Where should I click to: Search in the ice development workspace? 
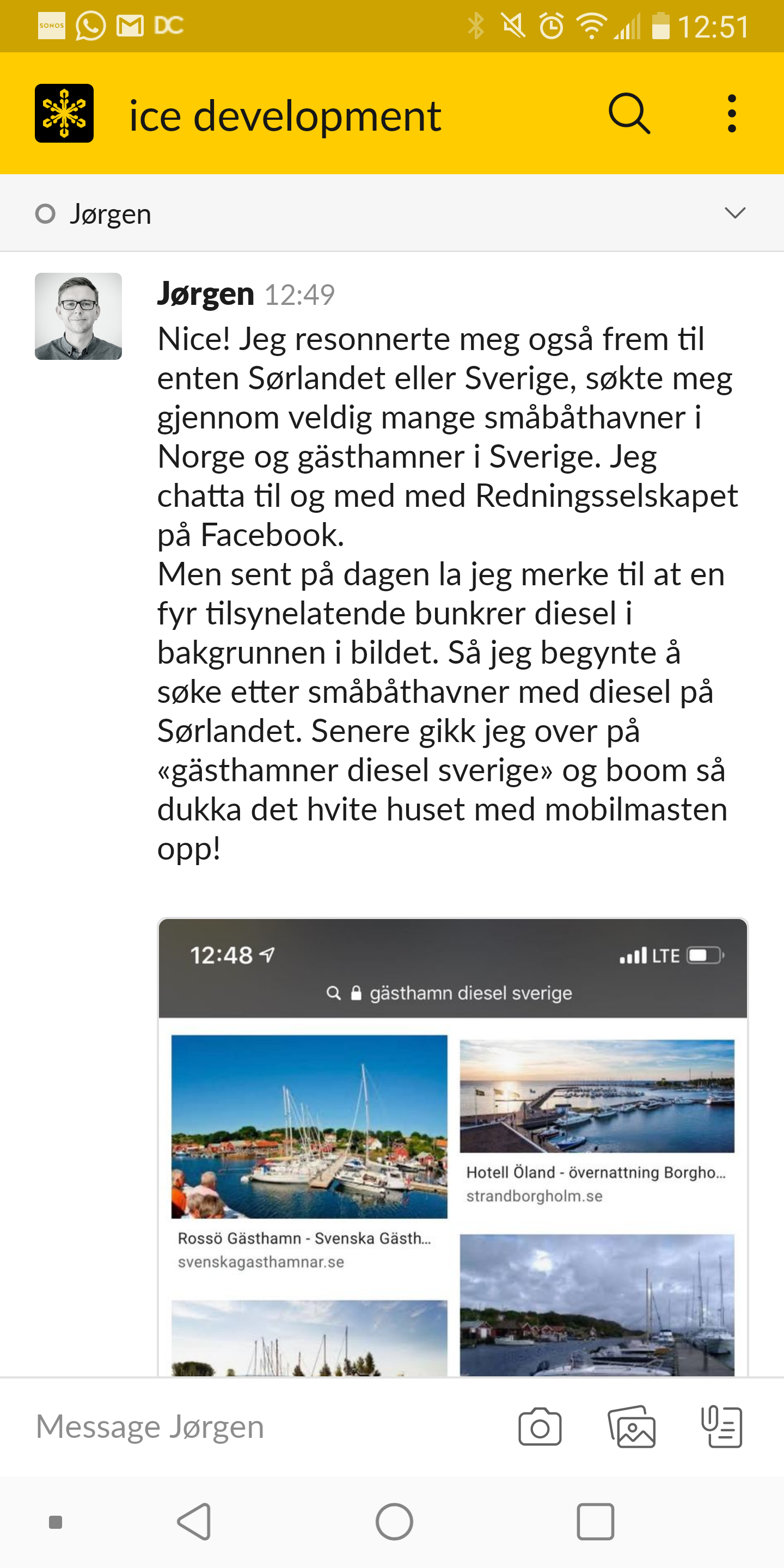click(629, 113)
